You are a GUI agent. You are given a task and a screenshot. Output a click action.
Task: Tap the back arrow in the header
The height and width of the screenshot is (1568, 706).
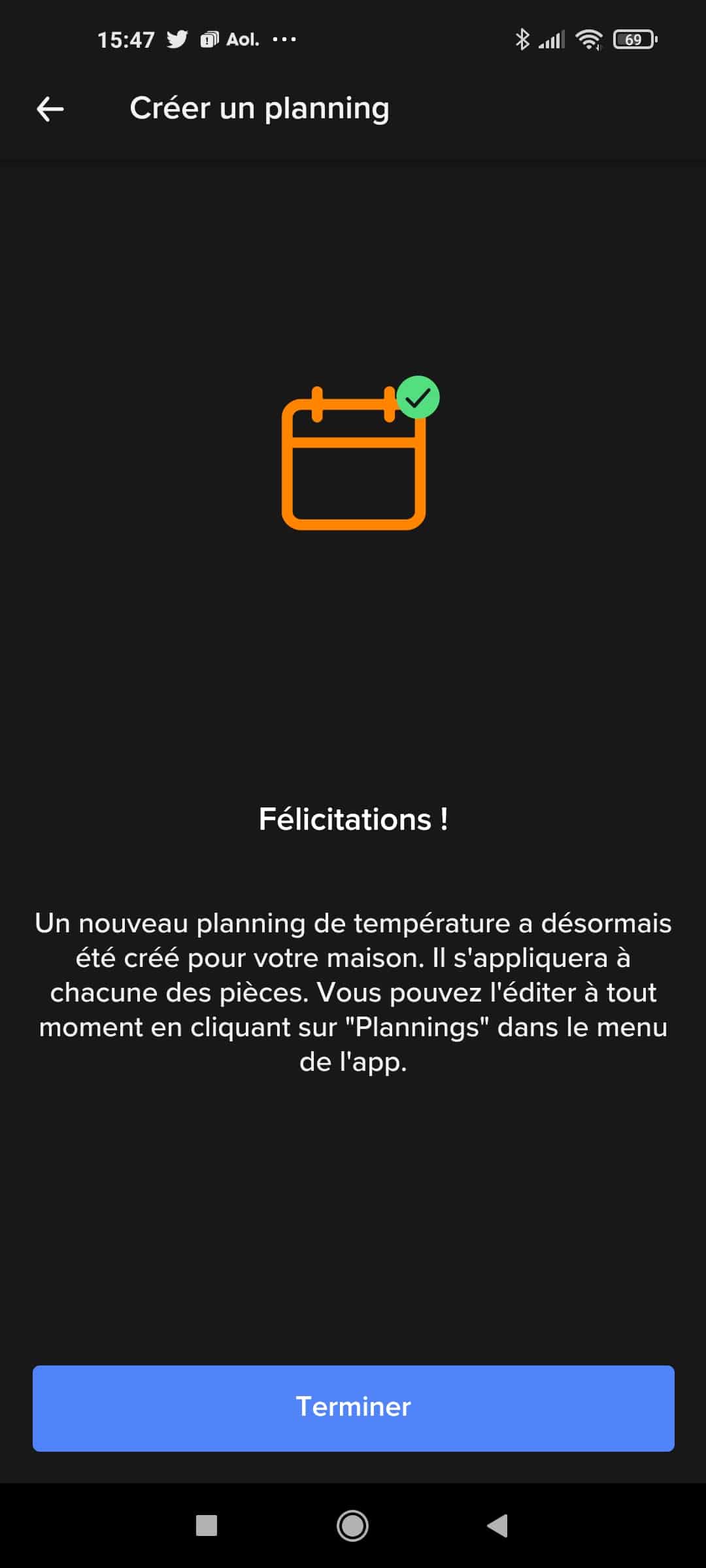coord(50,108)
